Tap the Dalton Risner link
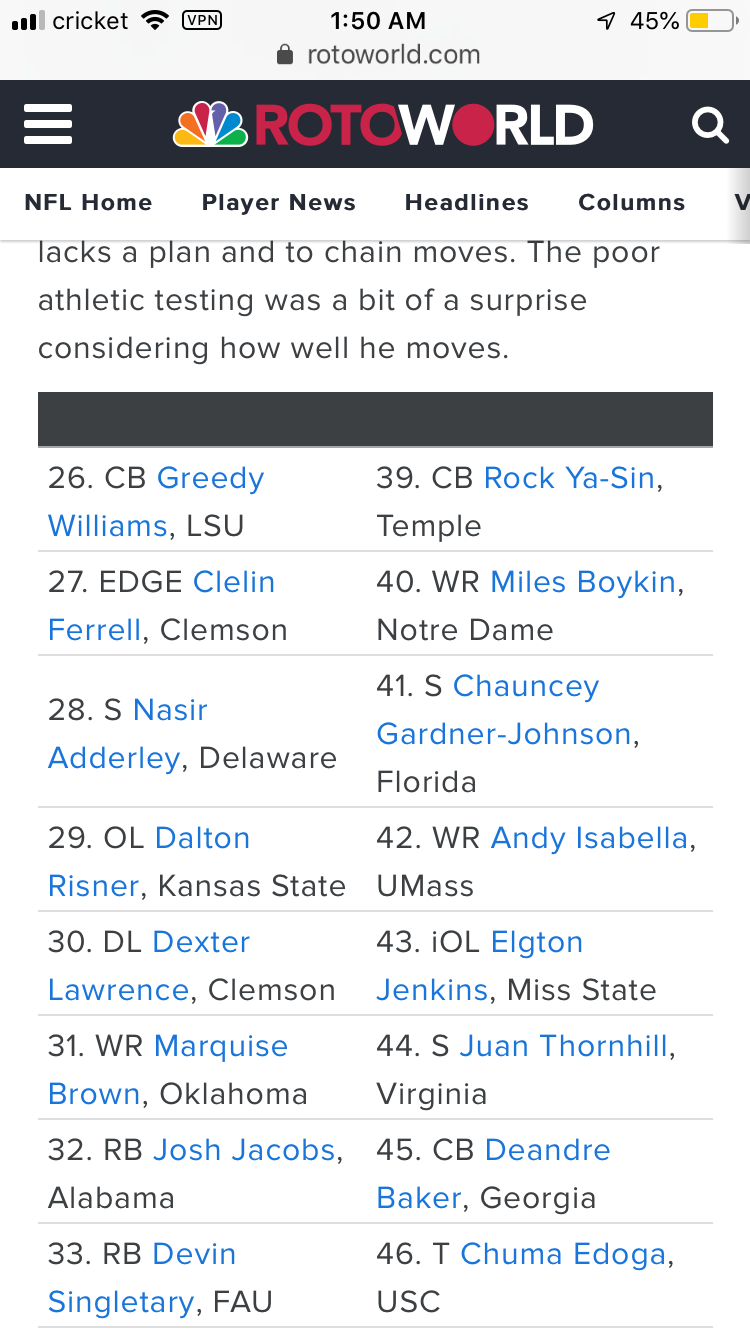Image resolution: width=750 pixels, height=1334 pixels. click(149, 862)
